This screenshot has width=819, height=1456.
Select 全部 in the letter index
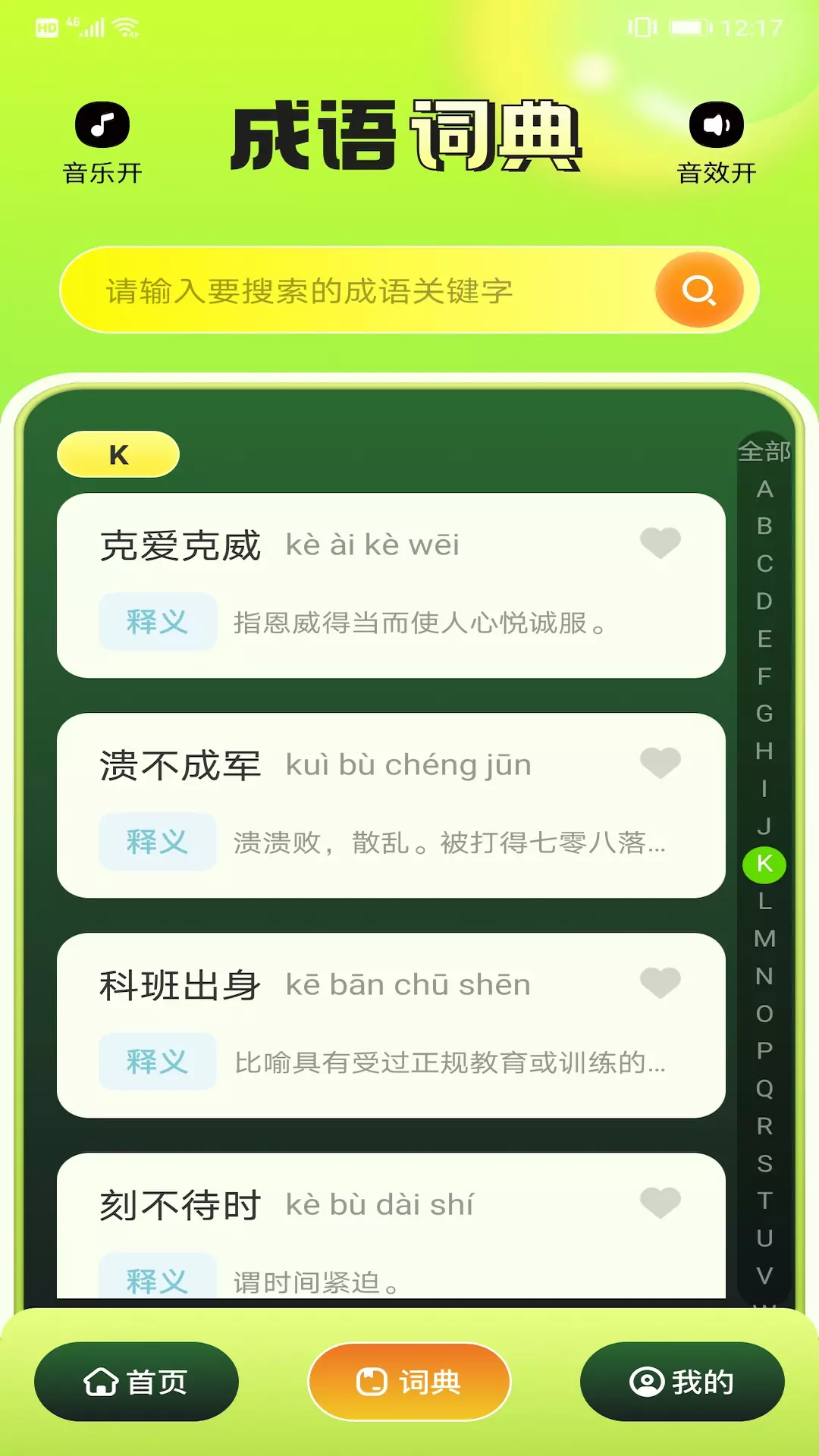[764, 452]
